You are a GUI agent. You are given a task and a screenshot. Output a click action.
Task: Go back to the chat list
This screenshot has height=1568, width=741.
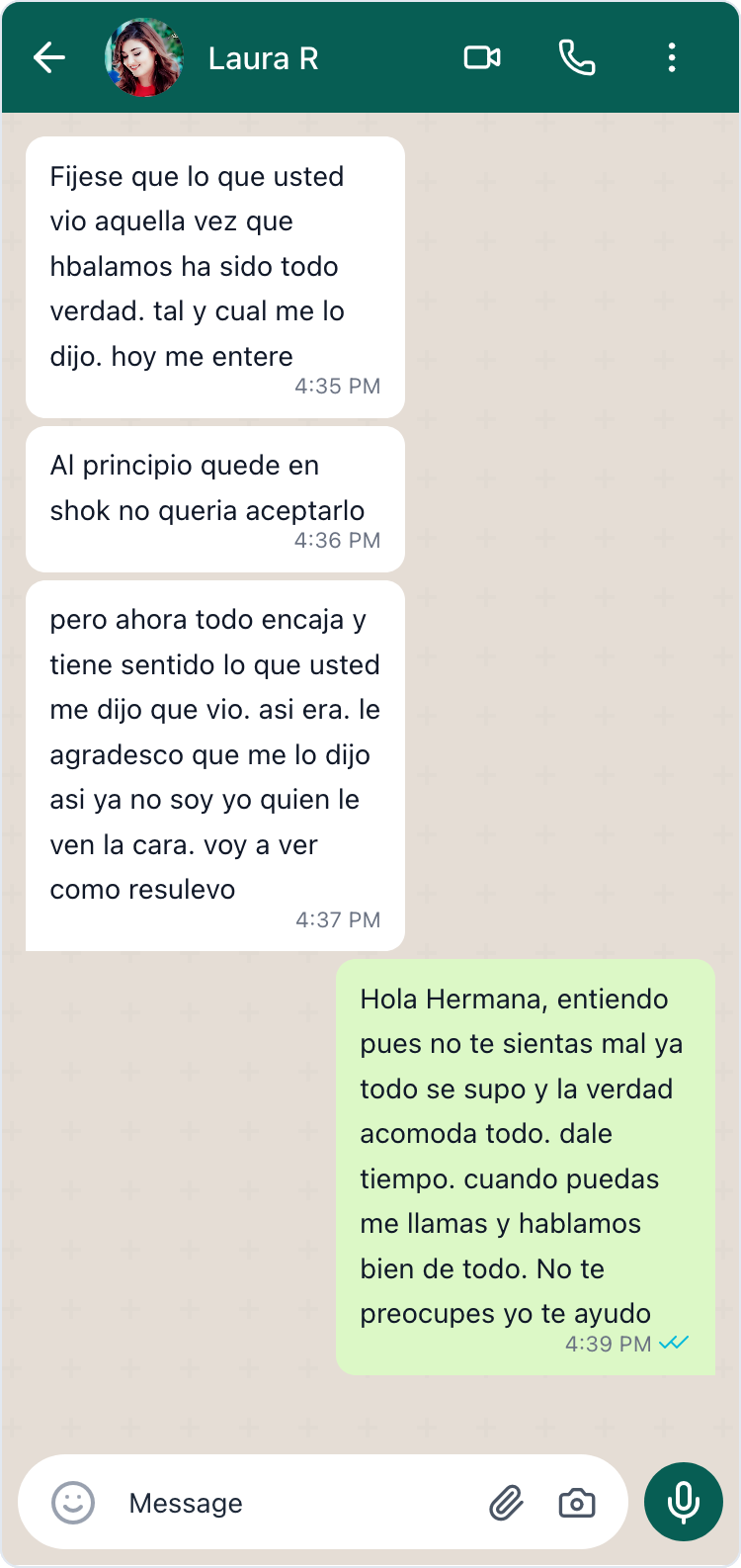tap(49, 57)
